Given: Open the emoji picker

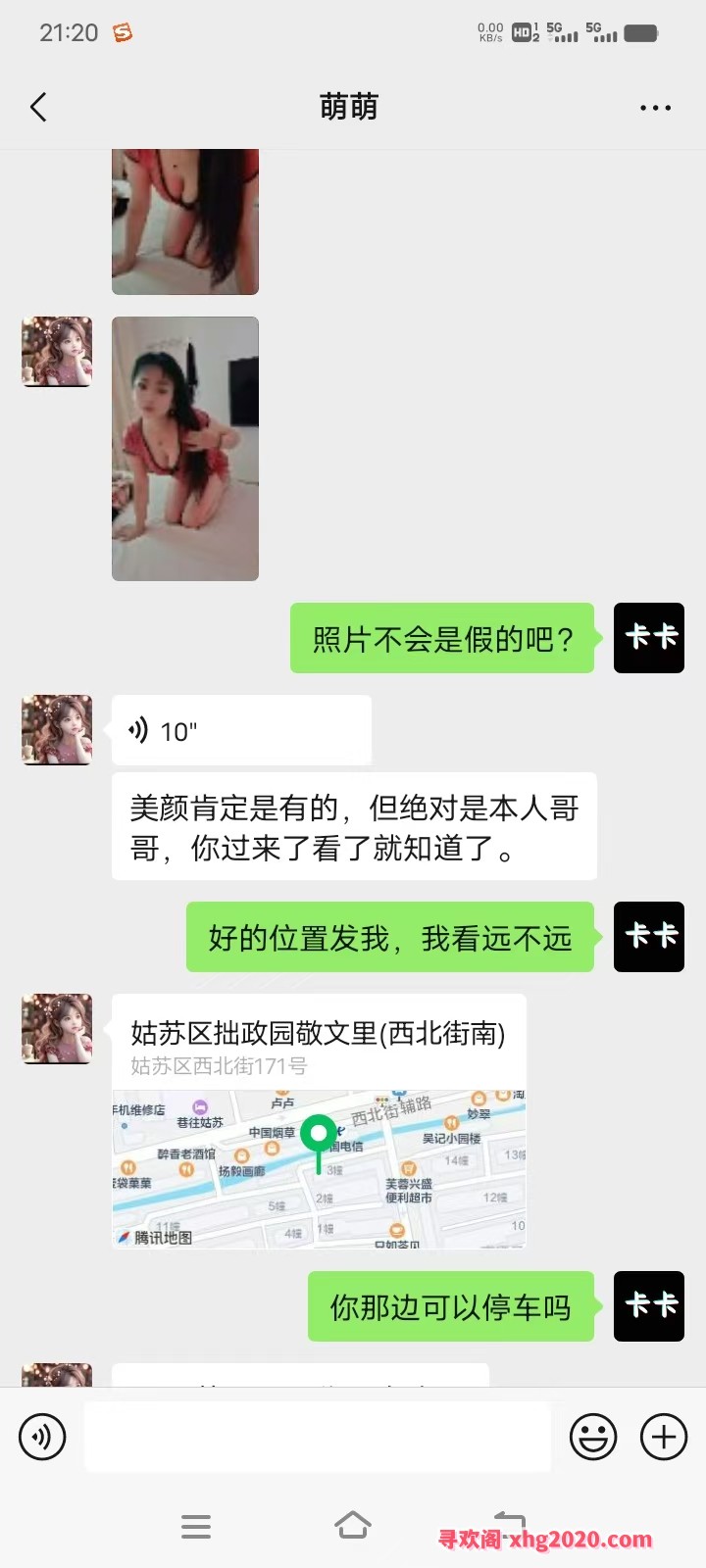Looking at the screenshot, I should 593,1437.
